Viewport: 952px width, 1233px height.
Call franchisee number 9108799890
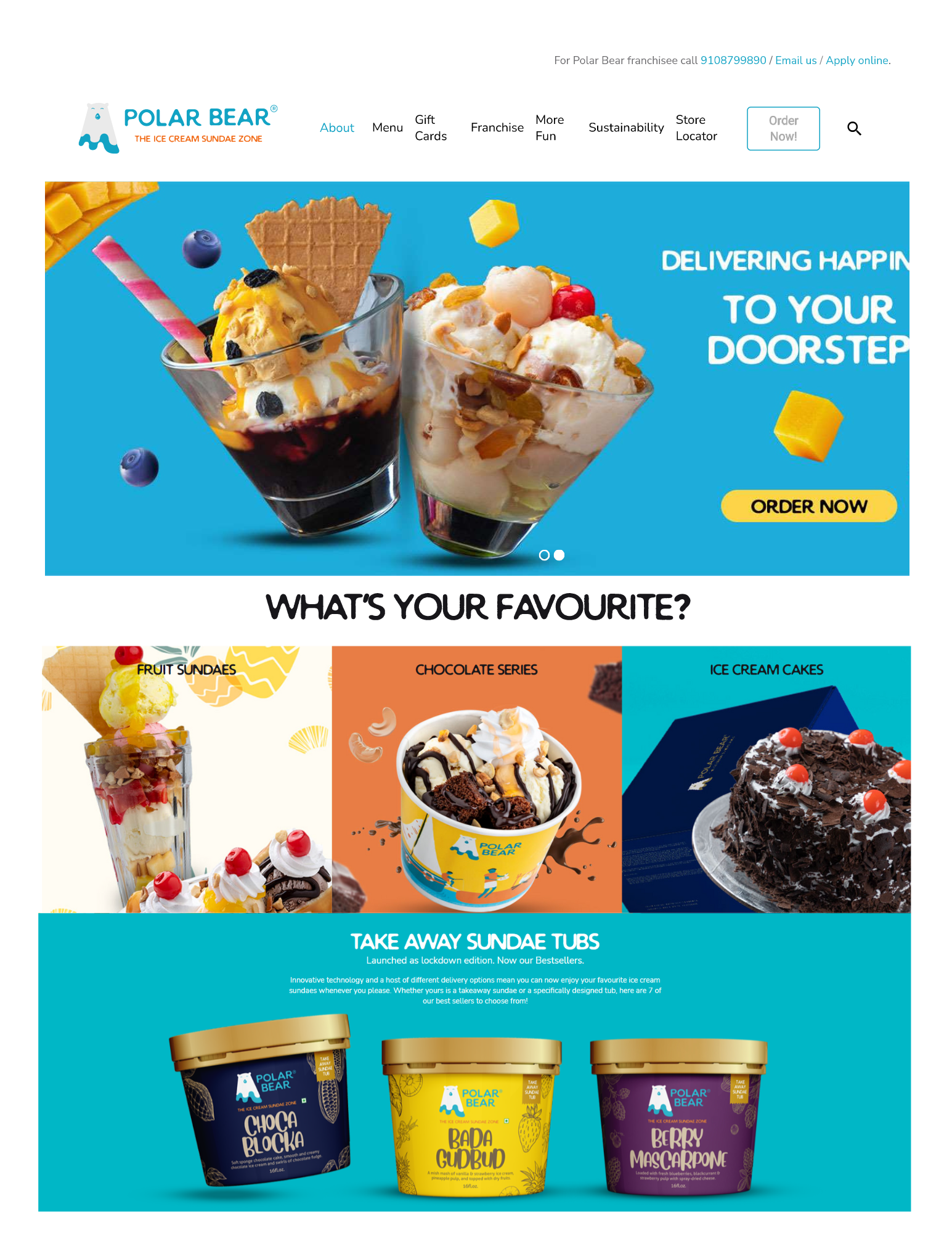pyautogui.click(x=733, y=60)
